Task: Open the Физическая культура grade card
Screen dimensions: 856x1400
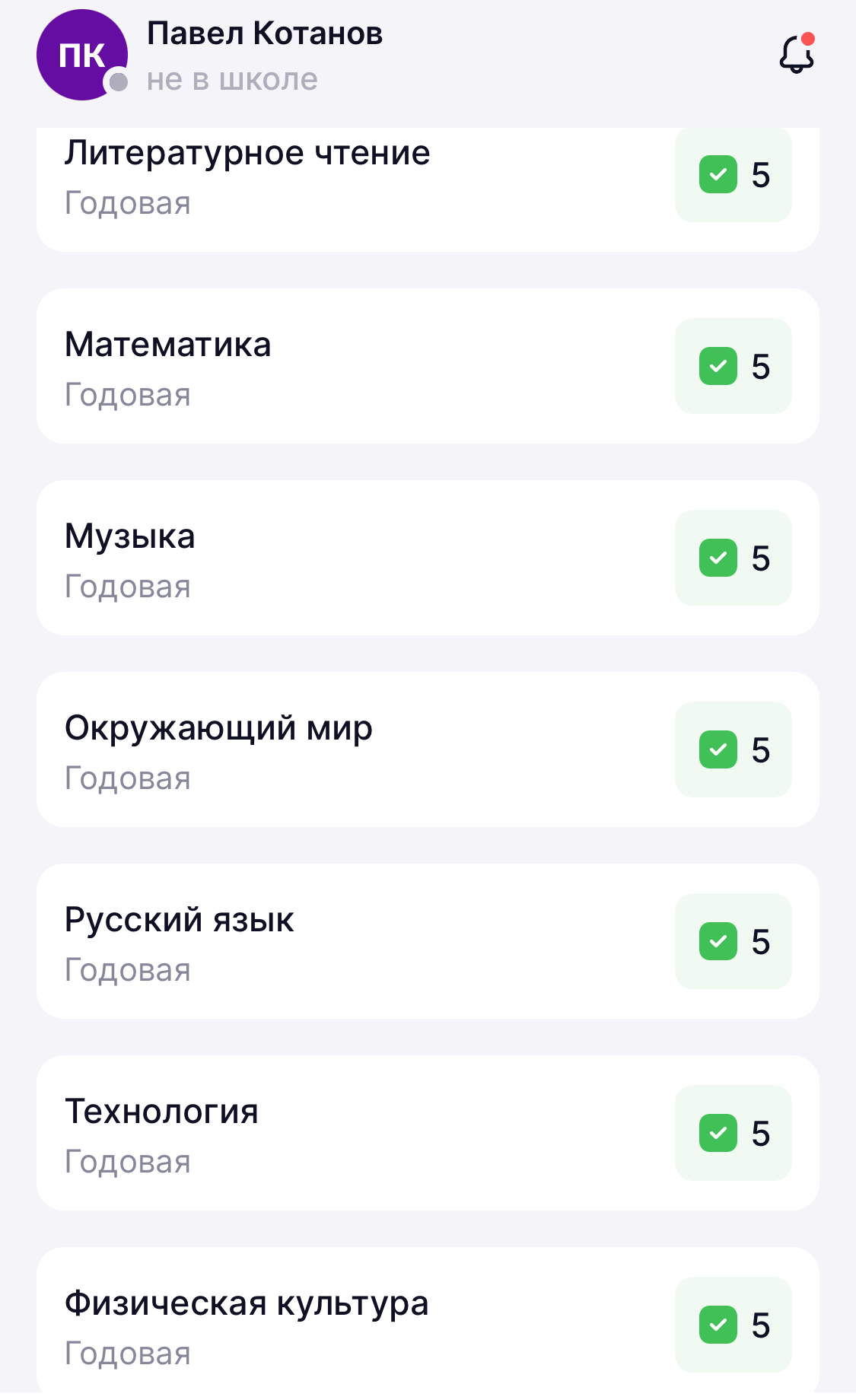Action: 428,1323
